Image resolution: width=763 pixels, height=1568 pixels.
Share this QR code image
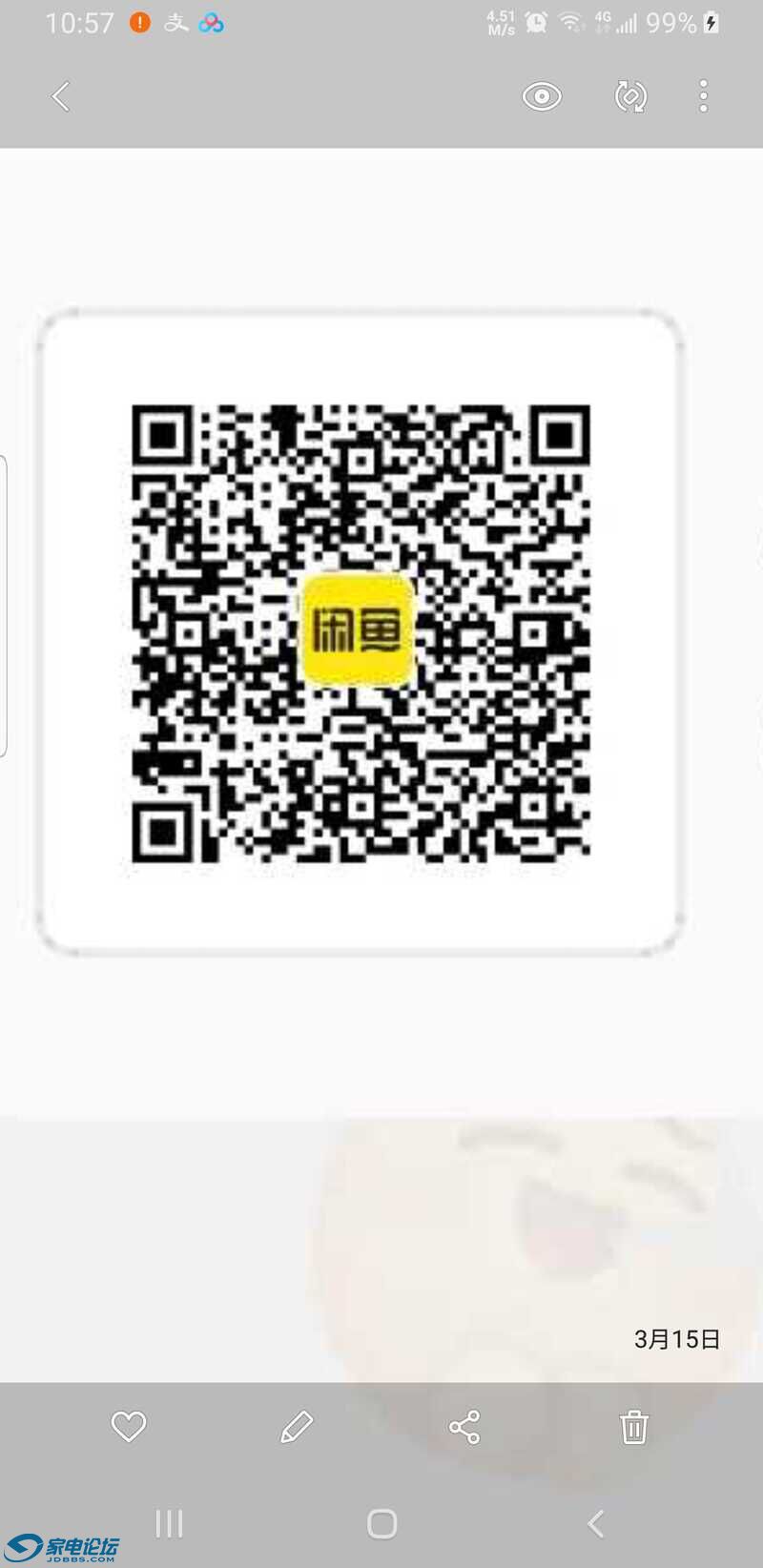coord(464,1427)
